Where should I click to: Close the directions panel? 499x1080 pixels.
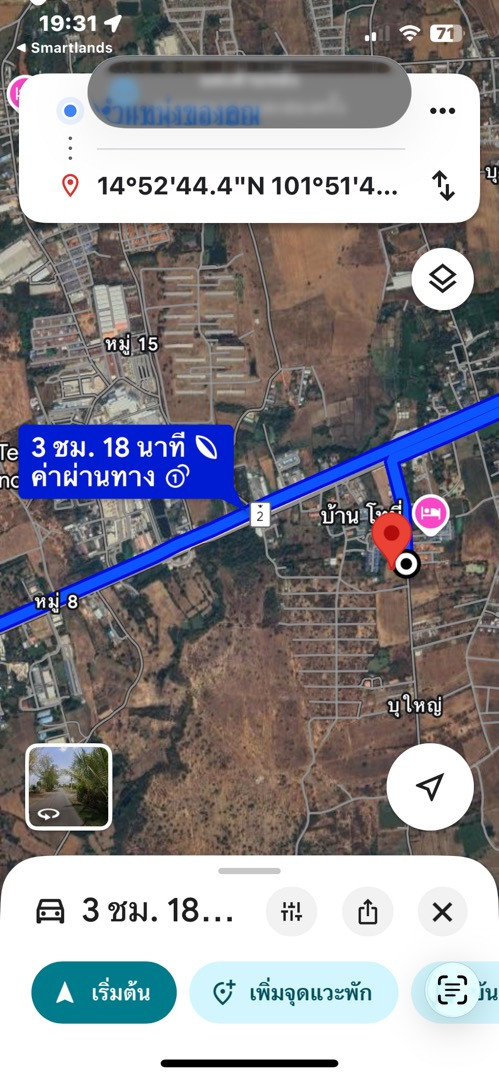click(442, 912)
